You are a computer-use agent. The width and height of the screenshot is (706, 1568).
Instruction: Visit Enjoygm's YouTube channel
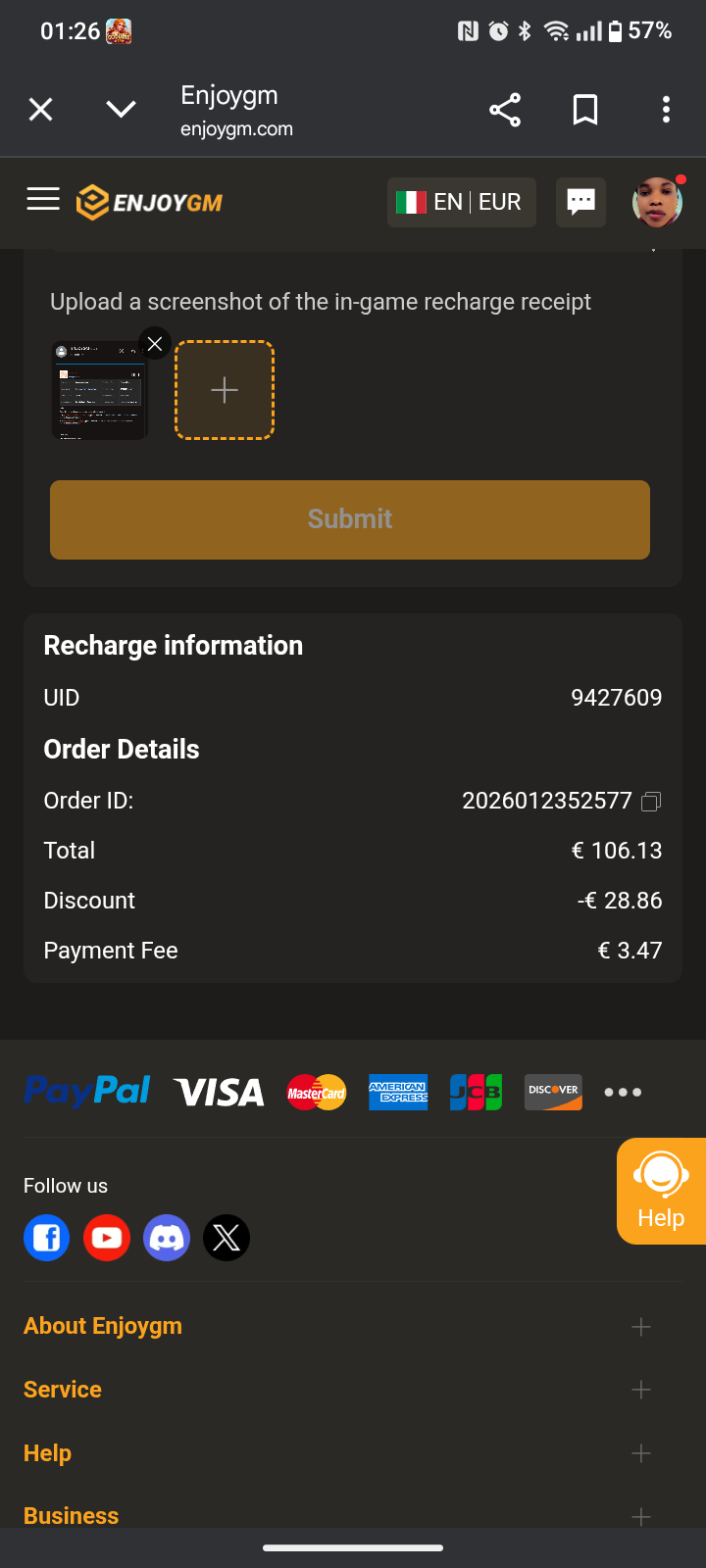coord(107,1238)
